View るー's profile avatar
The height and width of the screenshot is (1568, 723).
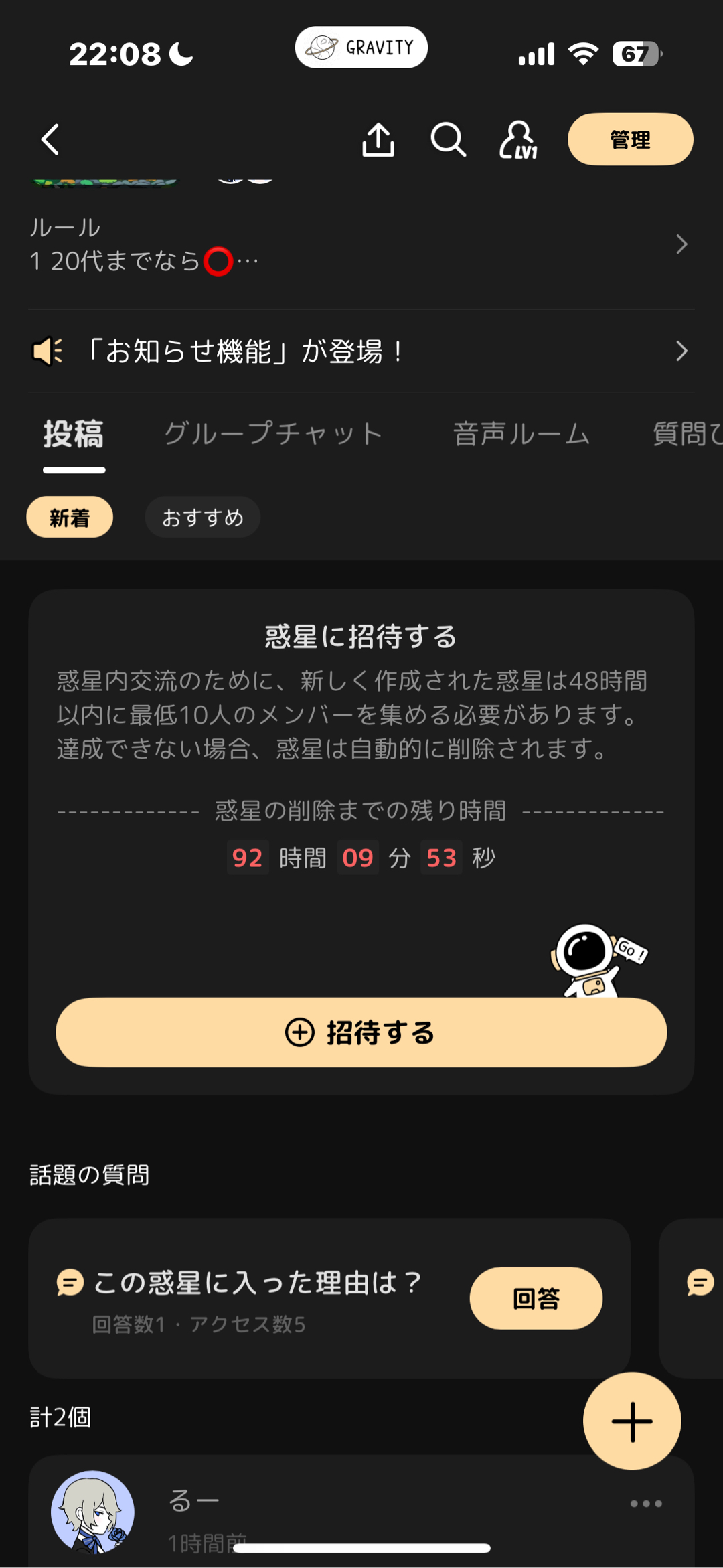tap(92, 1512)
